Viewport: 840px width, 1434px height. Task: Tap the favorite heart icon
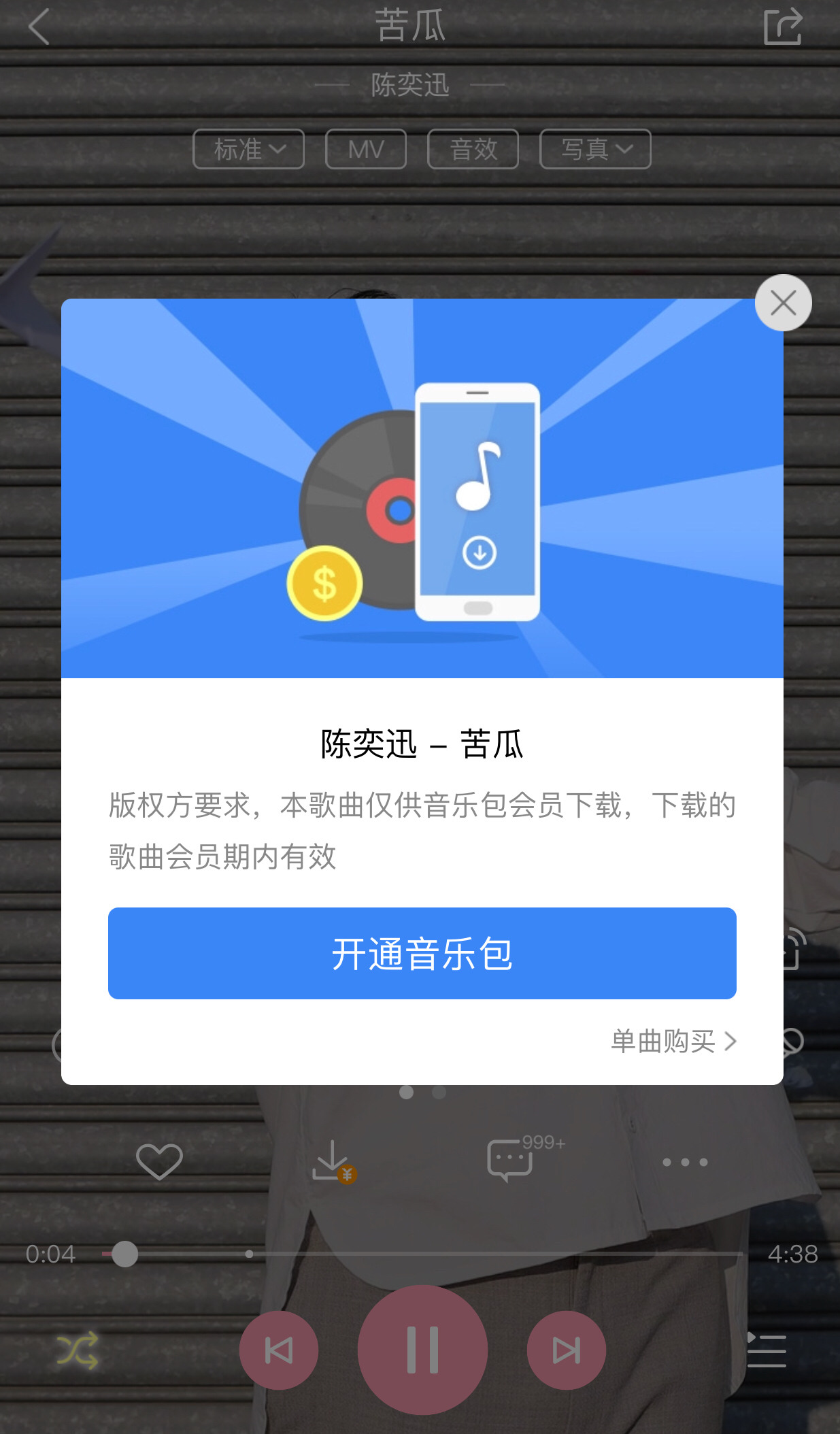(158, 1160)
